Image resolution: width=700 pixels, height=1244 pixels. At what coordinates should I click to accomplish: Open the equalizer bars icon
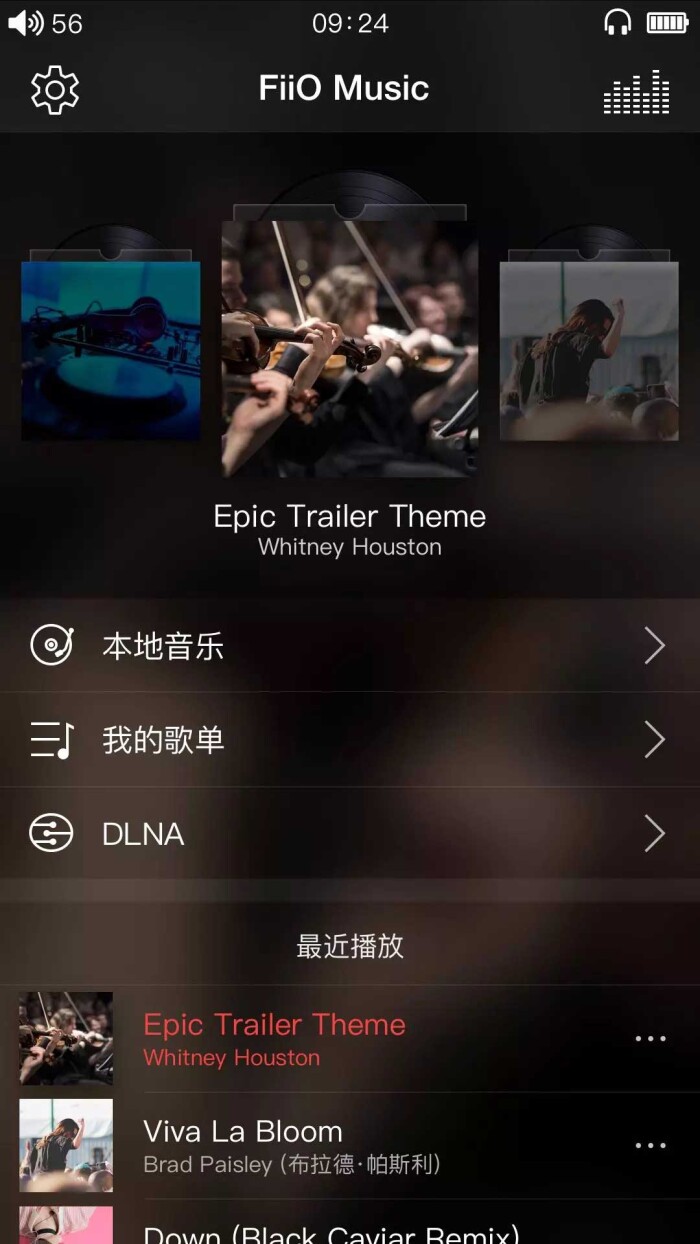637,91
